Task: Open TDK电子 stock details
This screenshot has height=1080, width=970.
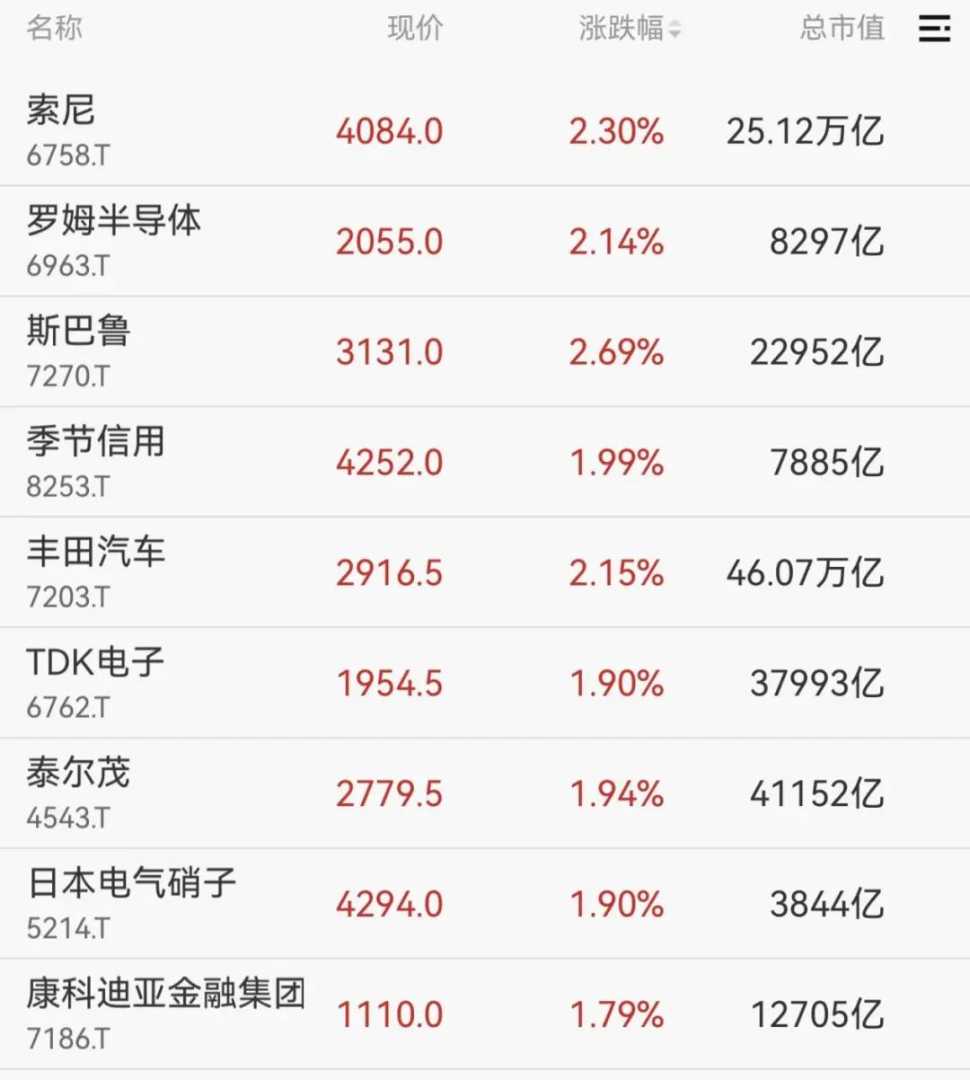Action: (96, 664)
